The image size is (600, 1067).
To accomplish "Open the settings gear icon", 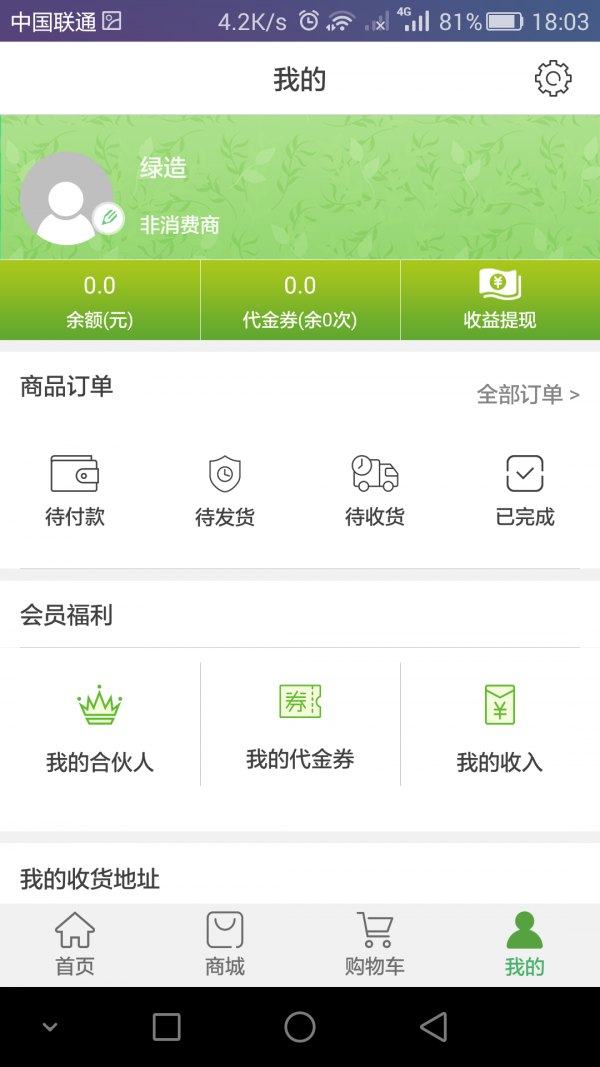I will (552, 79).
